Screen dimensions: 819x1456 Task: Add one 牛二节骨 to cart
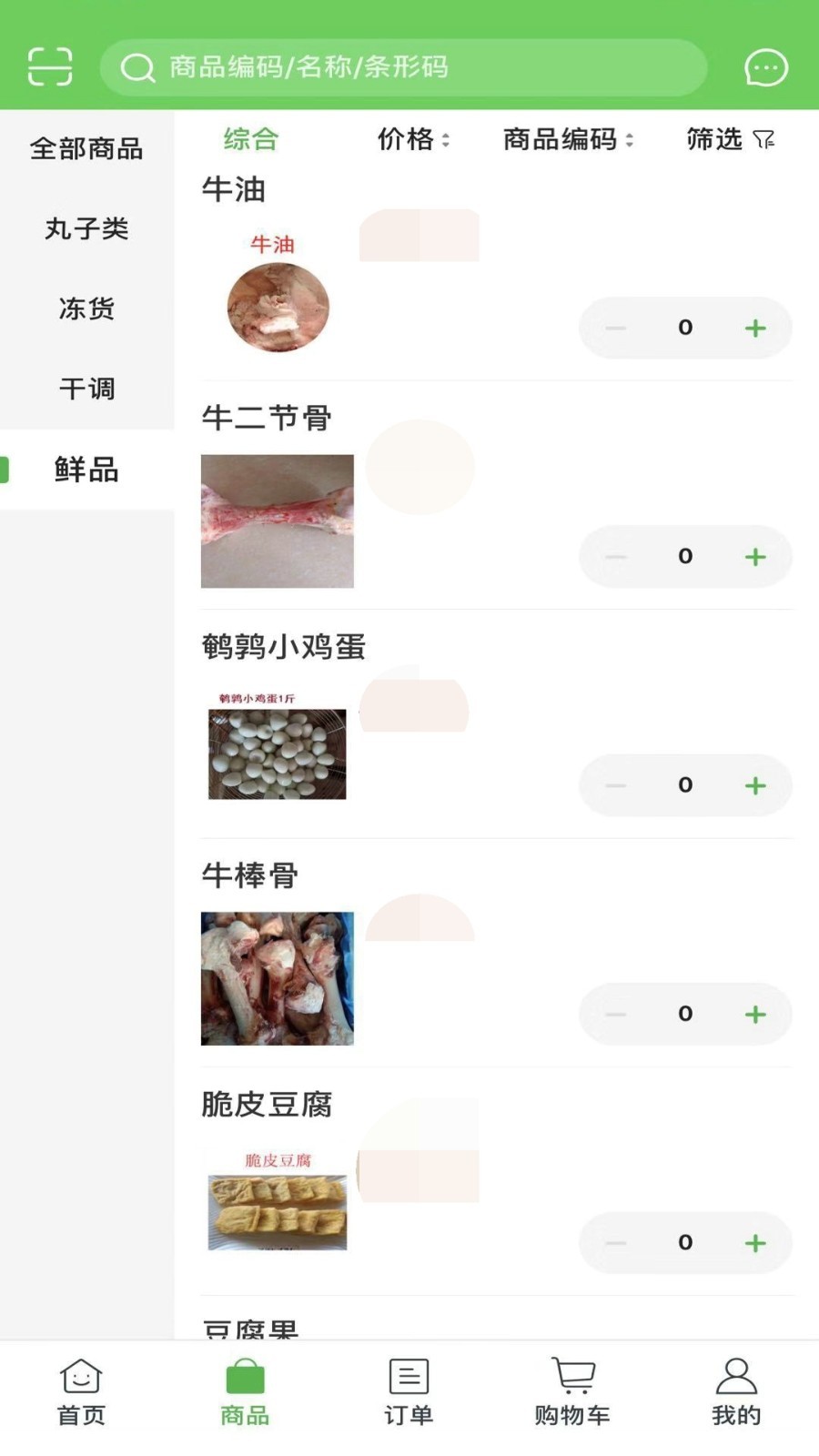click(755, 556)
